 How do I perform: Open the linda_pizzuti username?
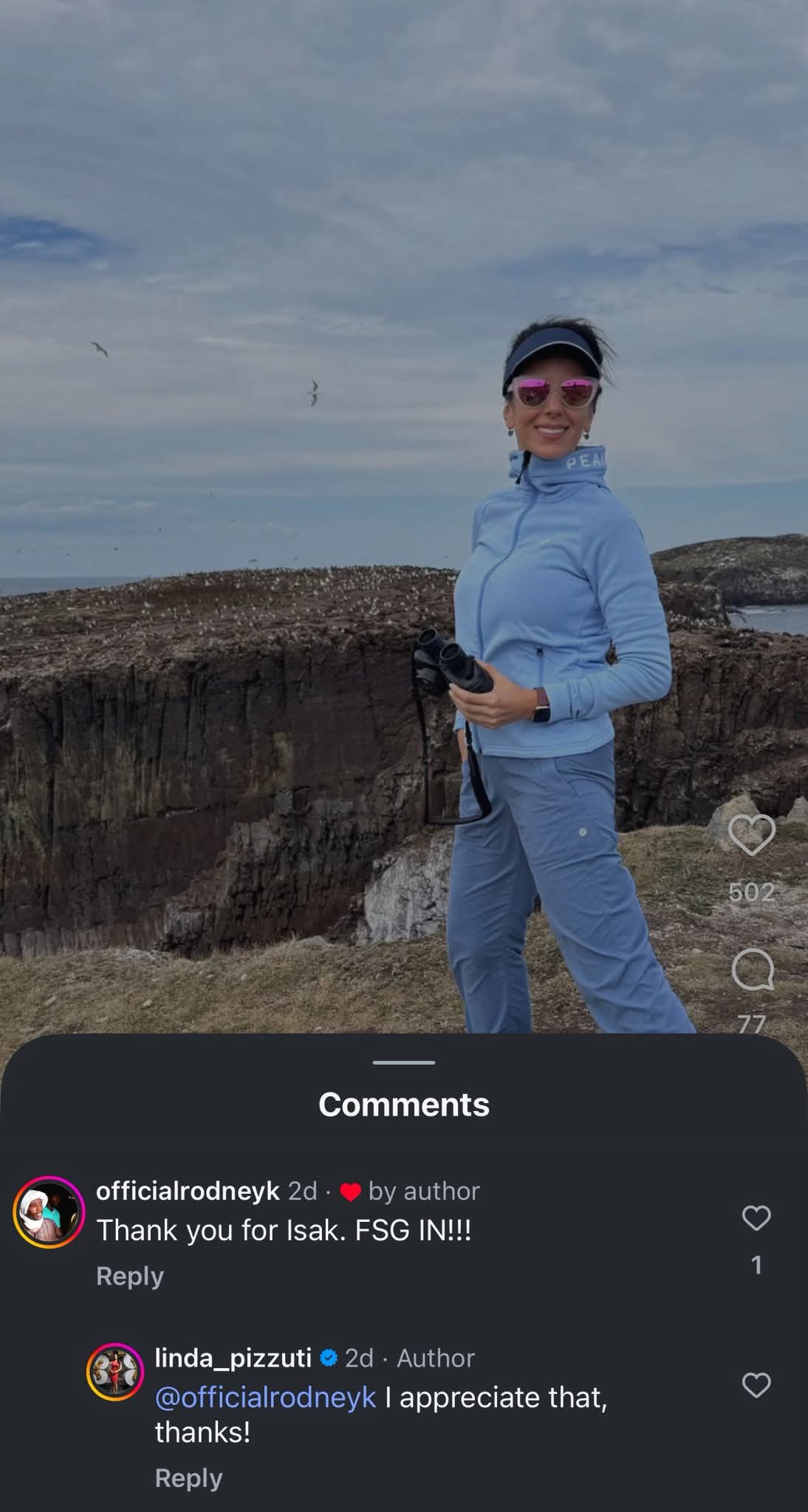point(233,1358)
